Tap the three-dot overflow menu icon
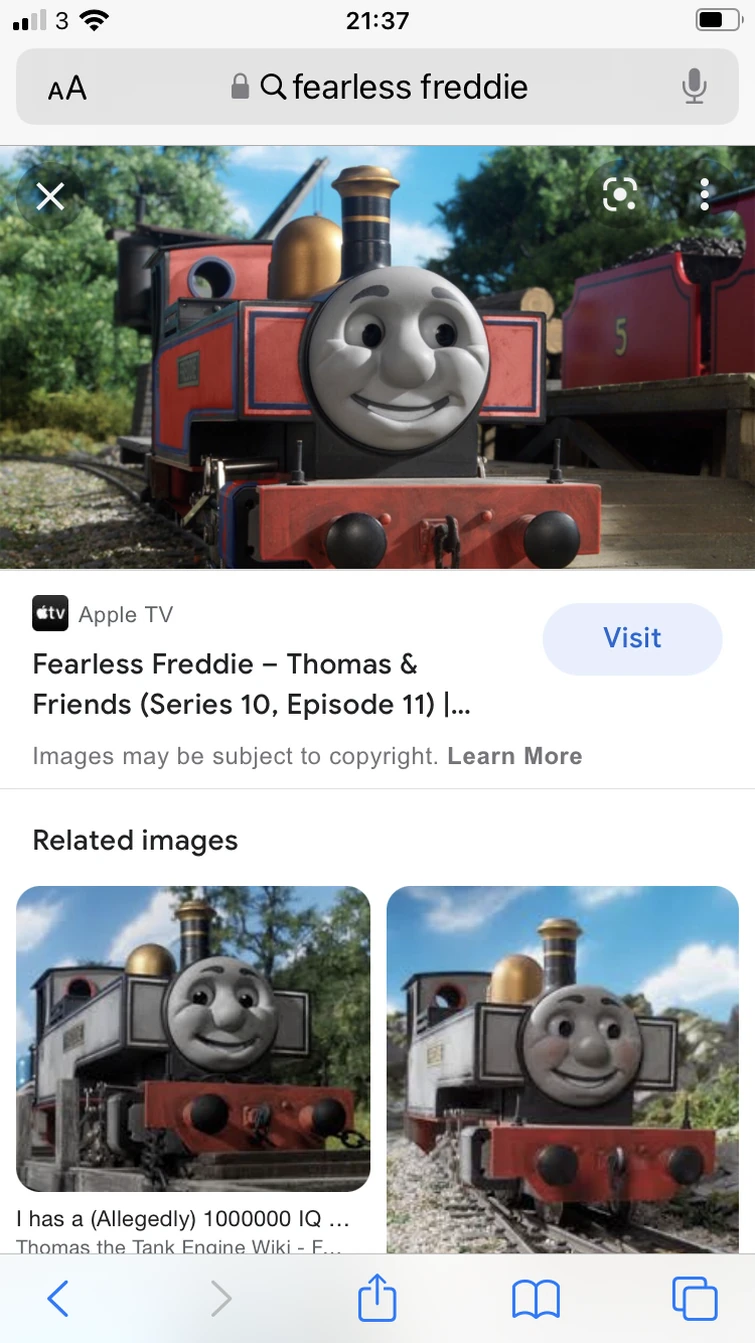The image size is (755, 1343). (704, 195)
